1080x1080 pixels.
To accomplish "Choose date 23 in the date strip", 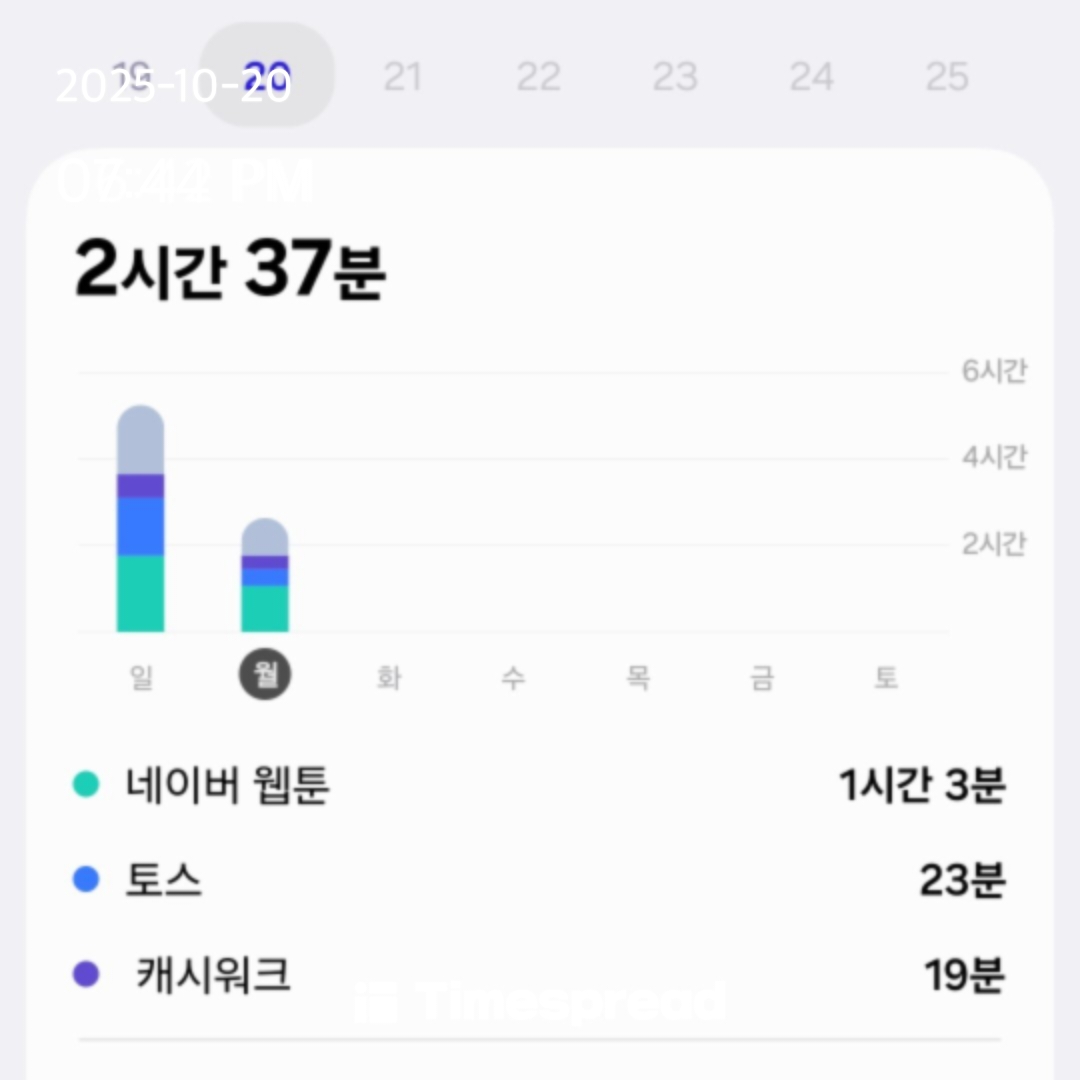I will pyautogui.click(x=675, y=76).
